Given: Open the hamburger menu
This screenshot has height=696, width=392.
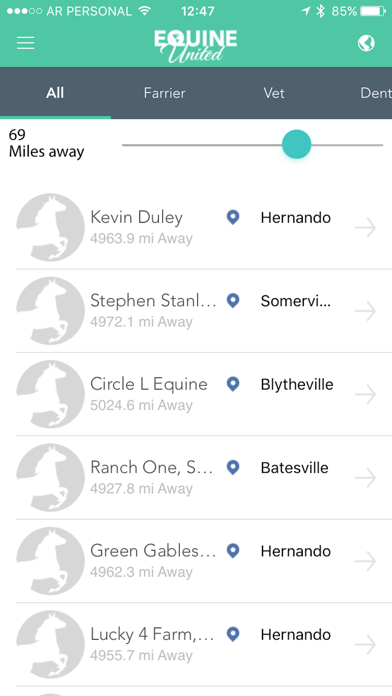Looking at the screenshot, I should [26, 43].
